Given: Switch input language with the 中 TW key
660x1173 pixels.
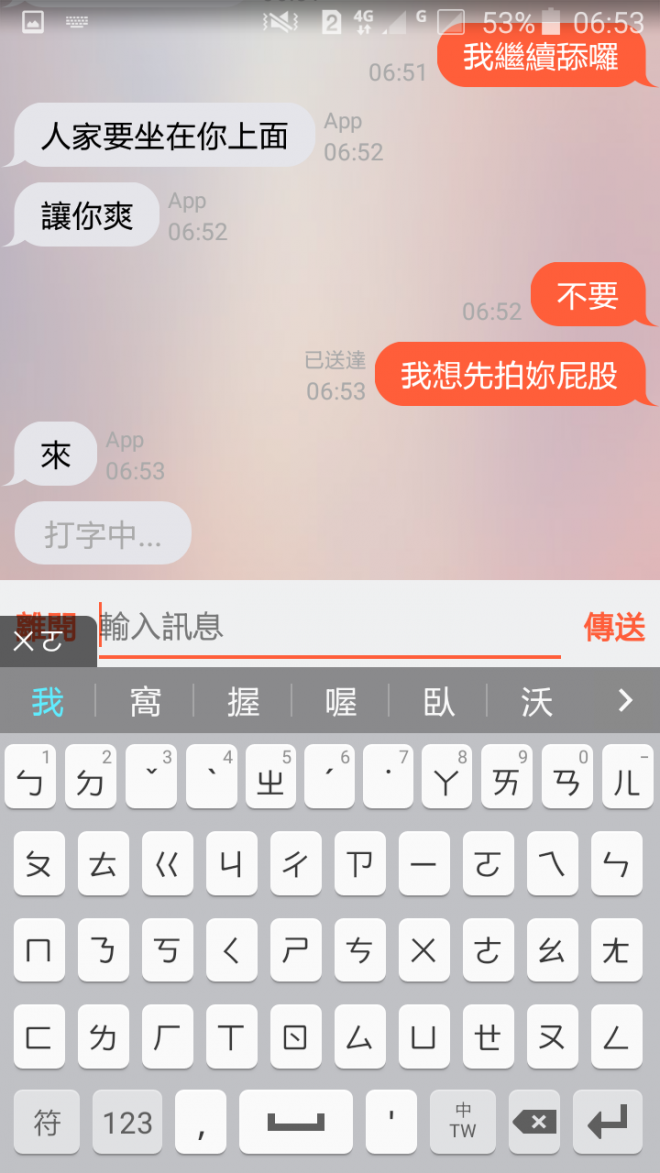Looking at the screenshot, I should point(462,1122).
